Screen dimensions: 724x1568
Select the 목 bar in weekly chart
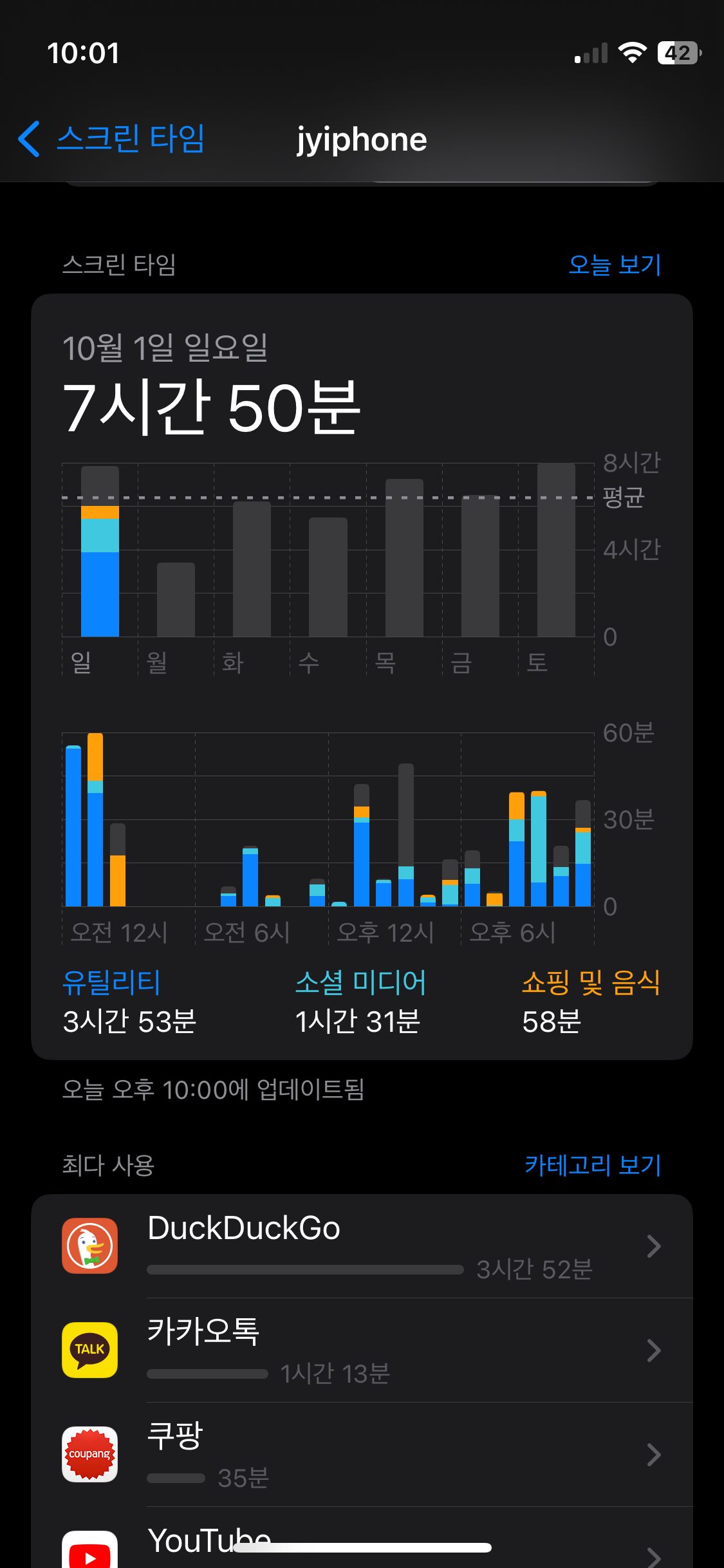[404, 557]
